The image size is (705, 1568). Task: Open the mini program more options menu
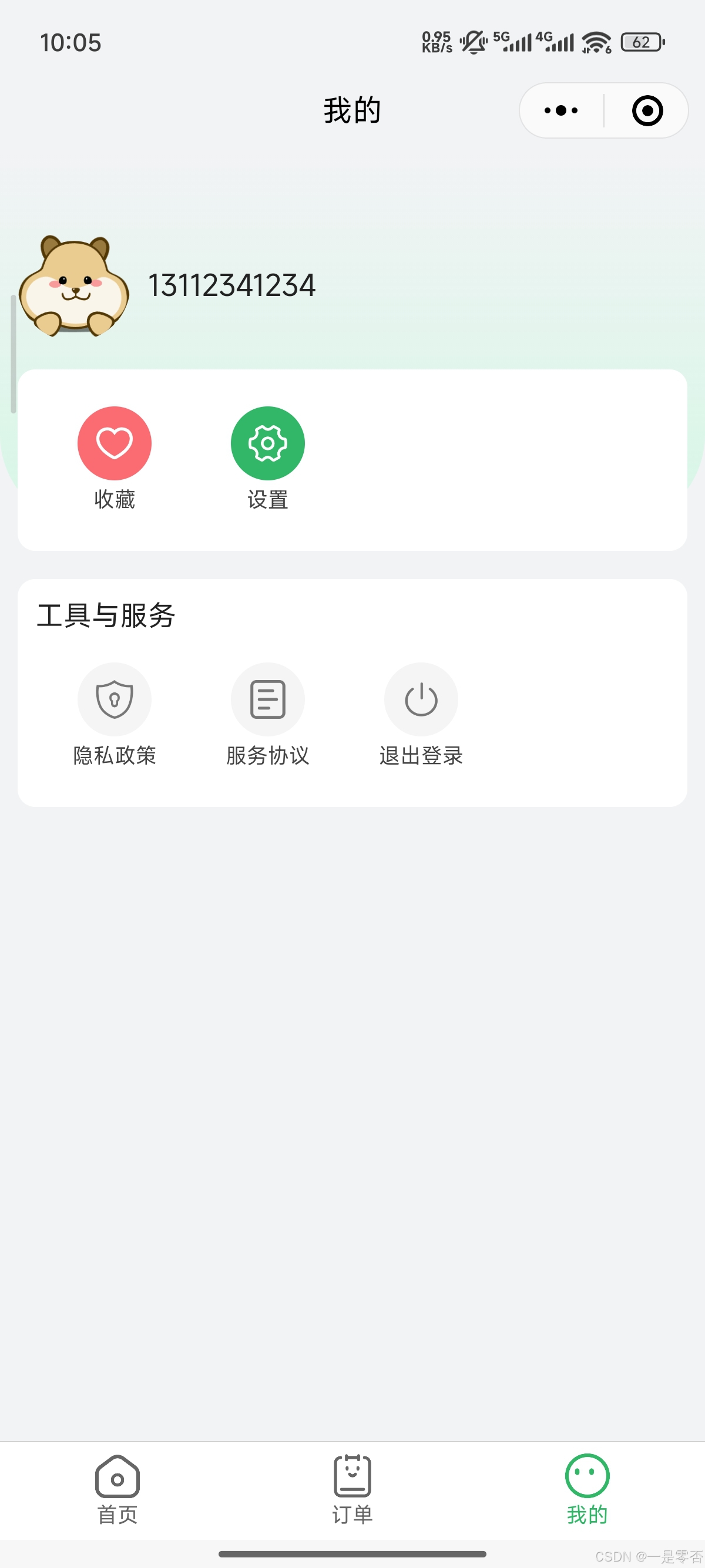coord(560,111)
